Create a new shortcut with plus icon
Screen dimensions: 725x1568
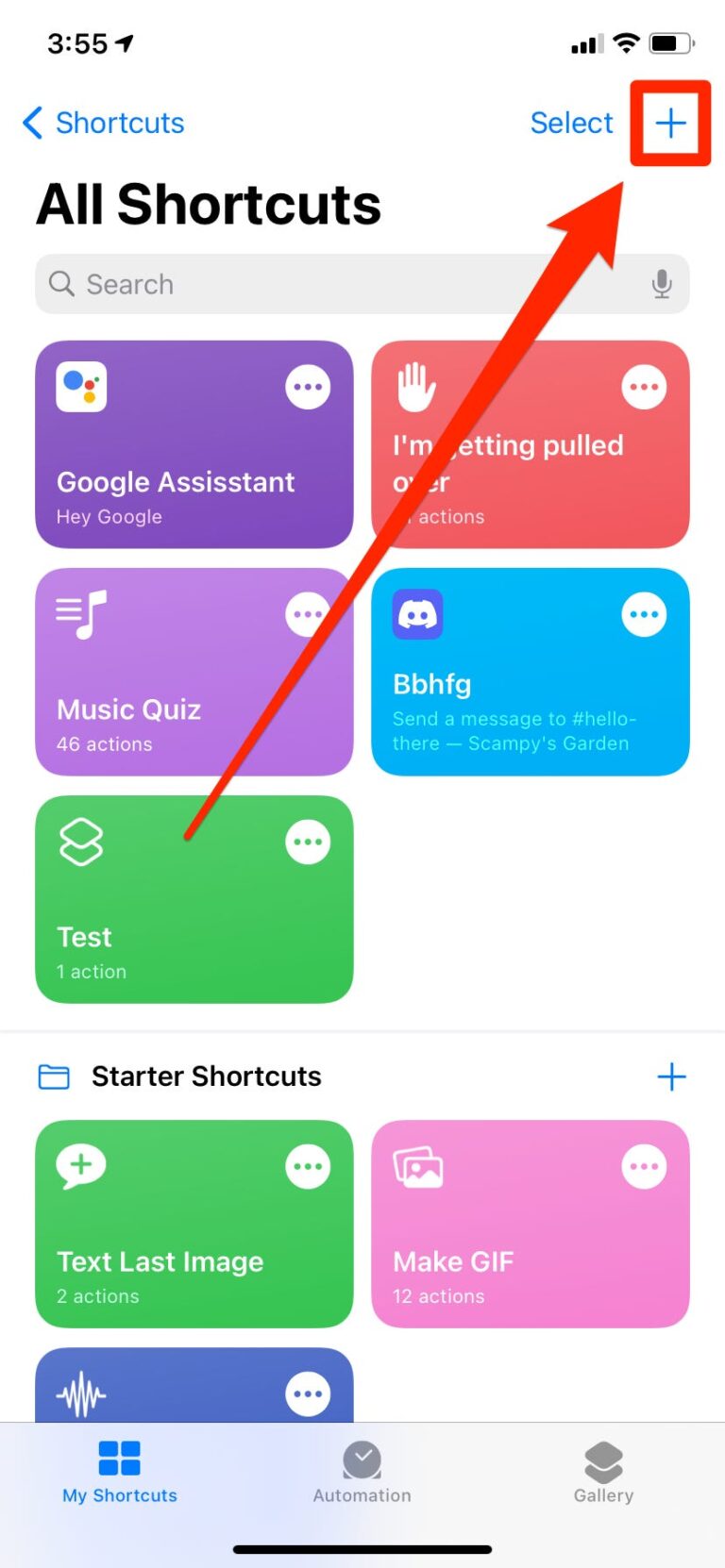pos(670,124)
